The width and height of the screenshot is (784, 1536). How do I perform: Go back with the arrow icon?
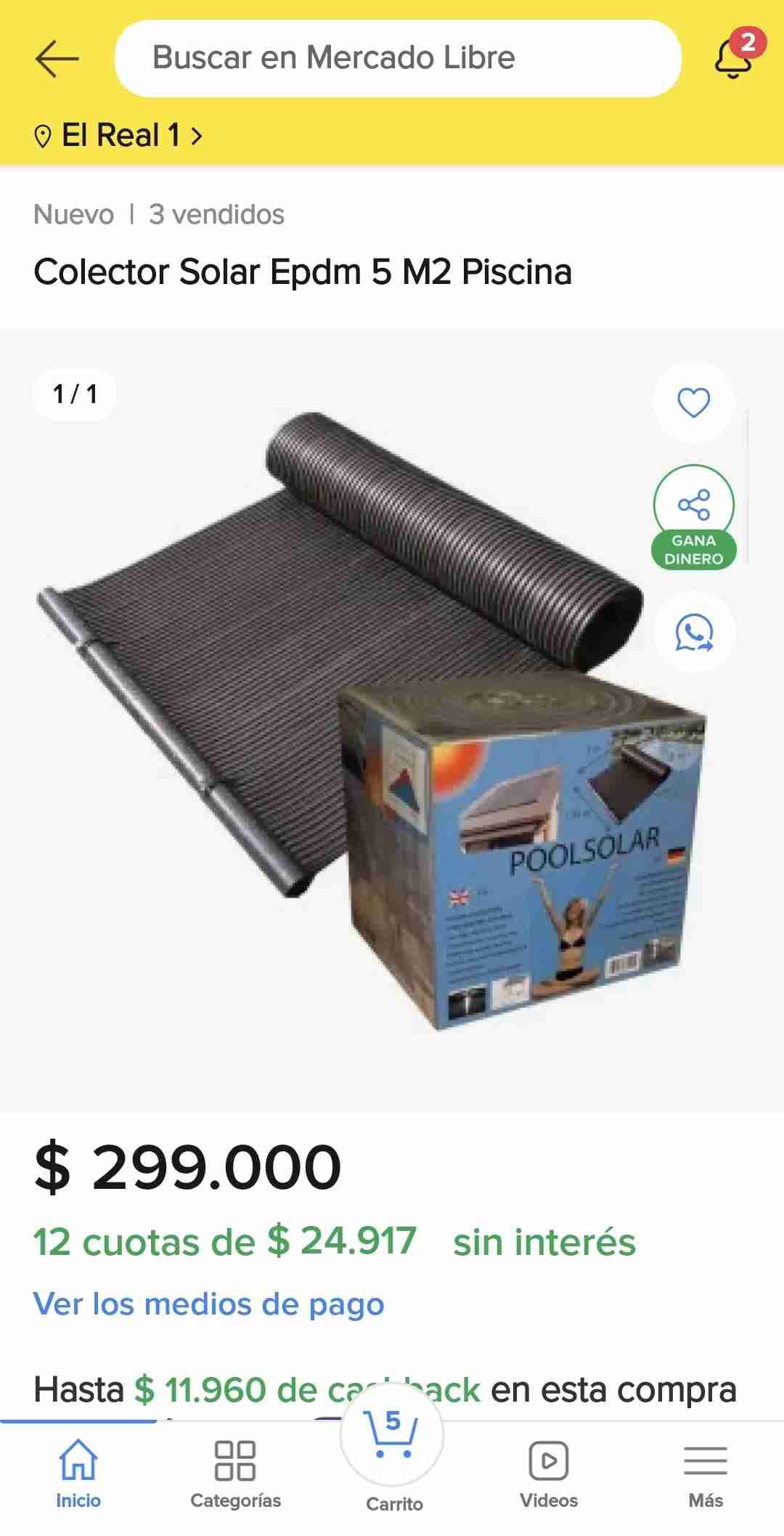click(x=57, y=58)
